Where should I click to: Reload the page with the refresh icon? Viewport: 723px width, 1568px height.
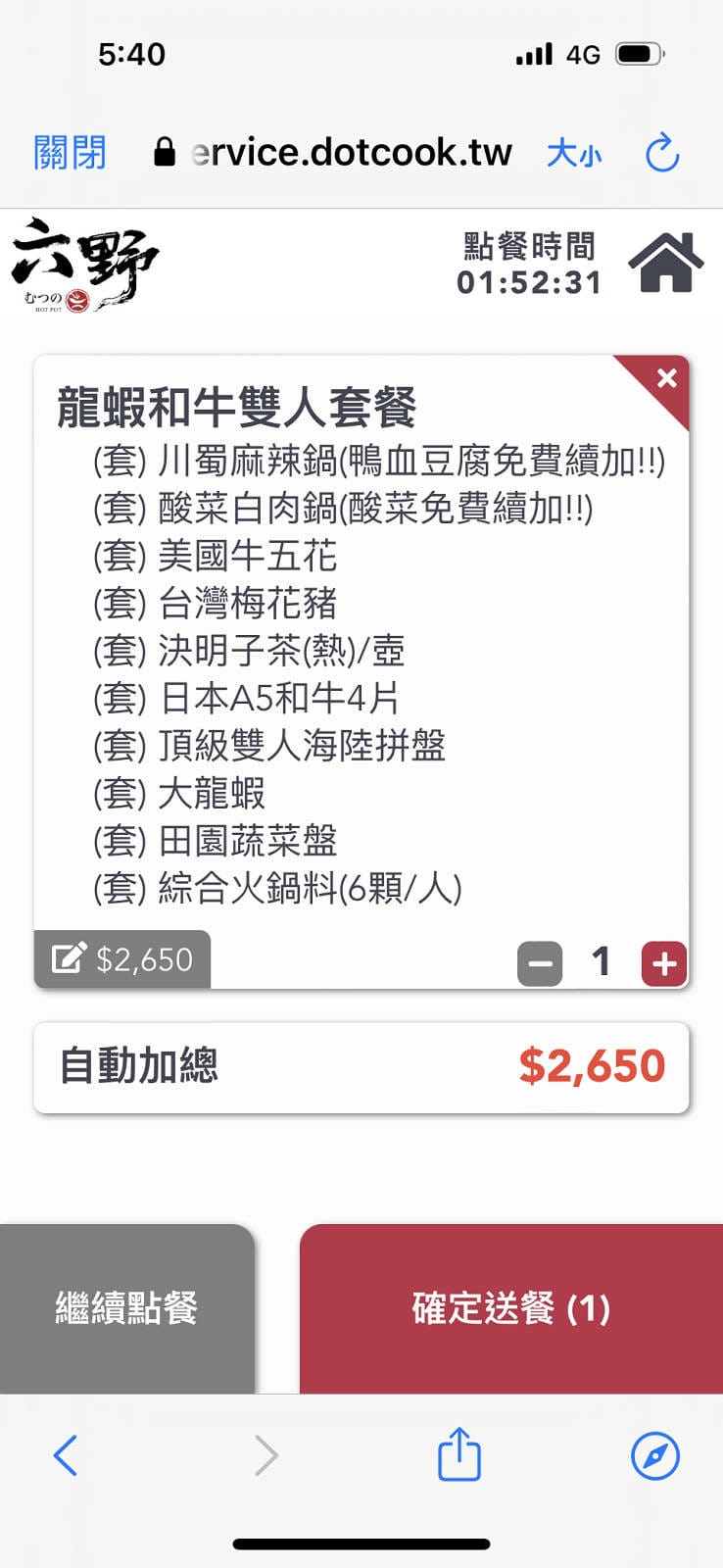click(x=662, y=153)
